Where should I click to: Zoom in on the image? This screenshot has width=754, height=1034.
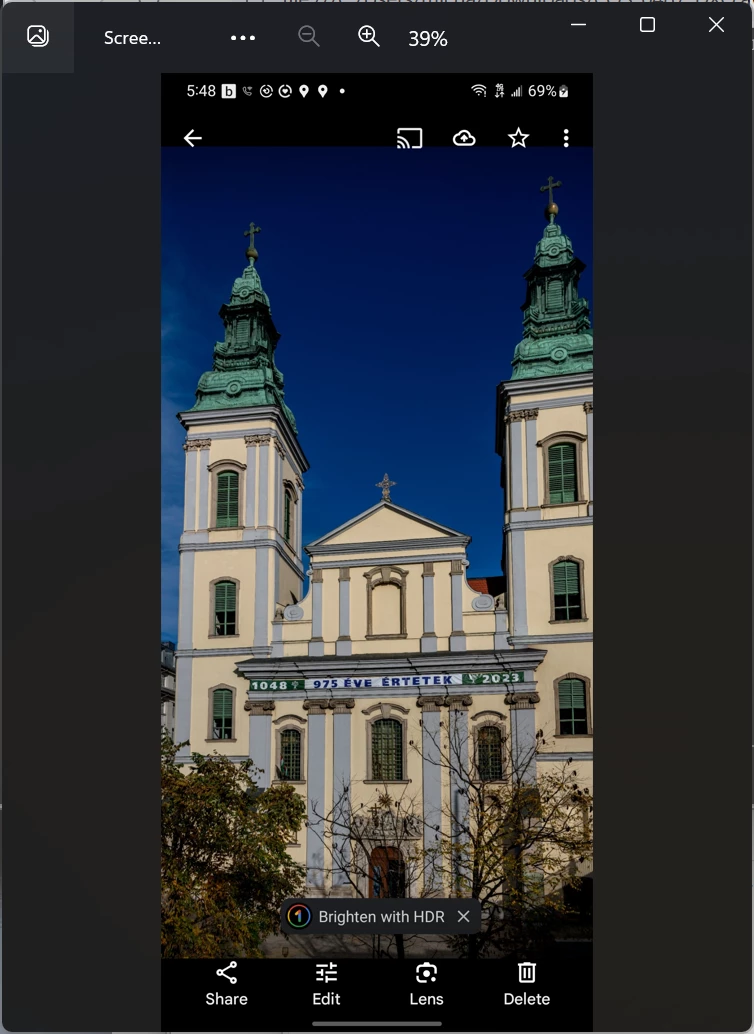369,37
